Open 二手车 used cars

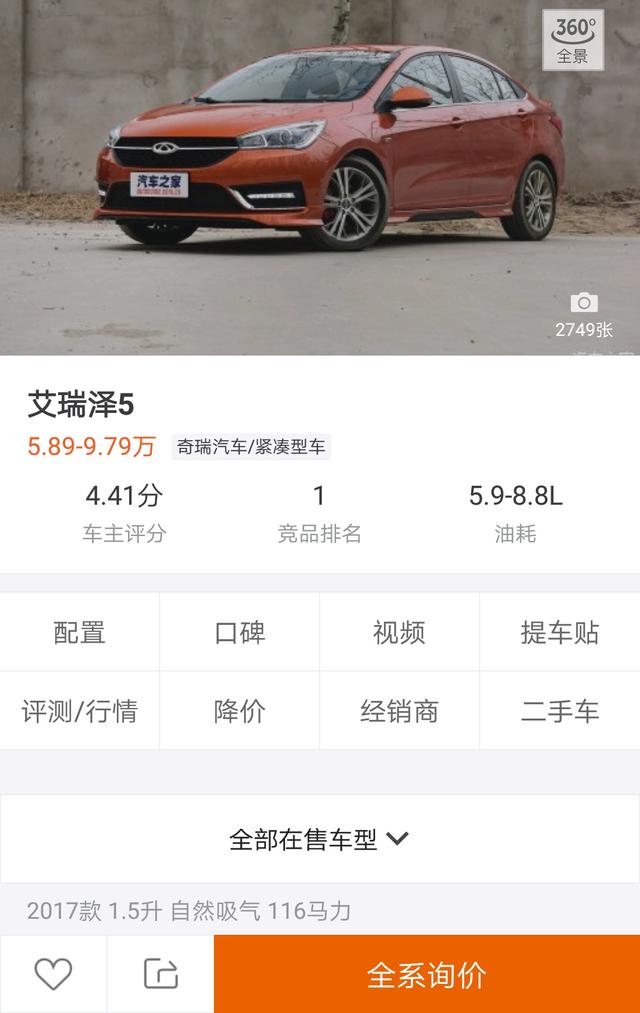click(x=560, y=711)
